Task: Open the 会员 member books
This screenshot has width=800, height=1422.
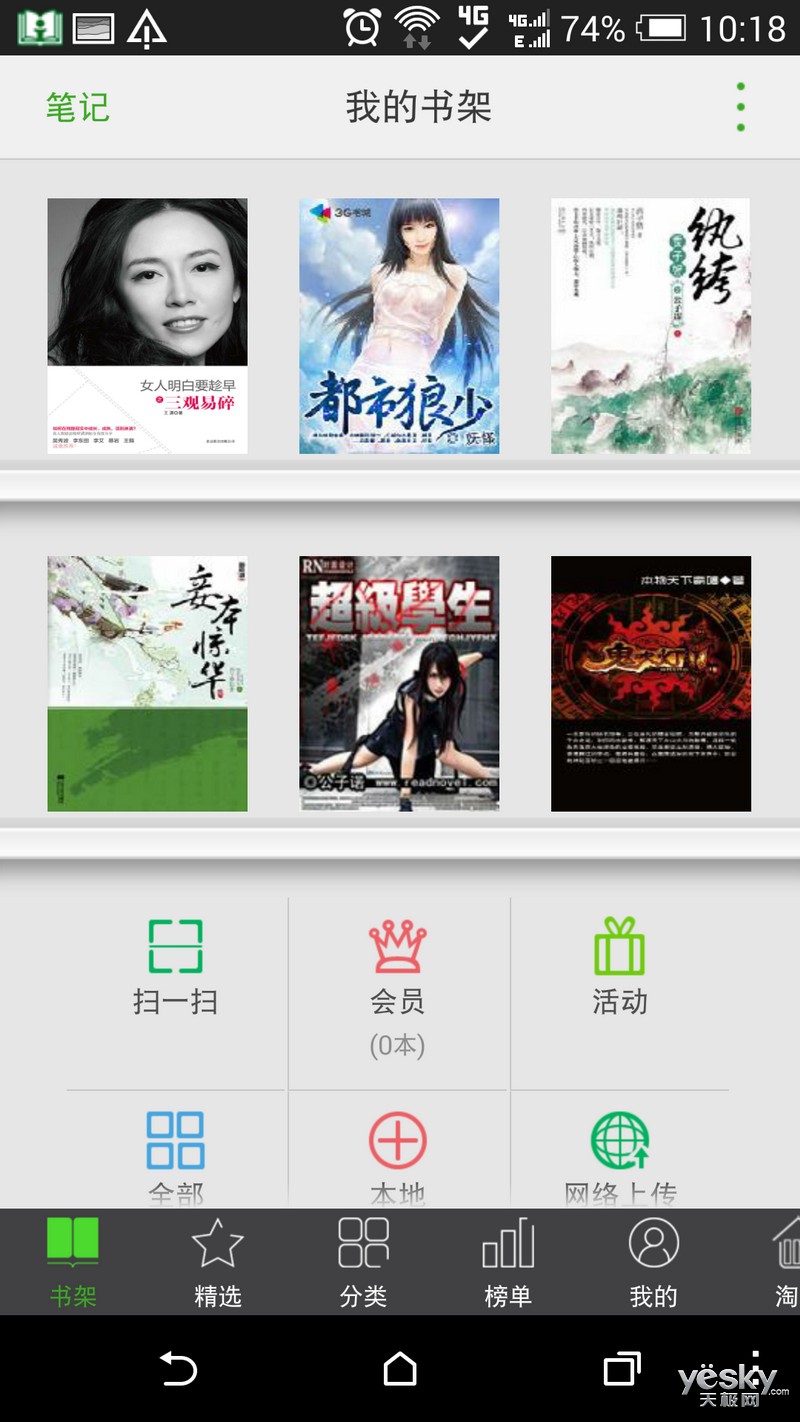Action: point(398,988)
